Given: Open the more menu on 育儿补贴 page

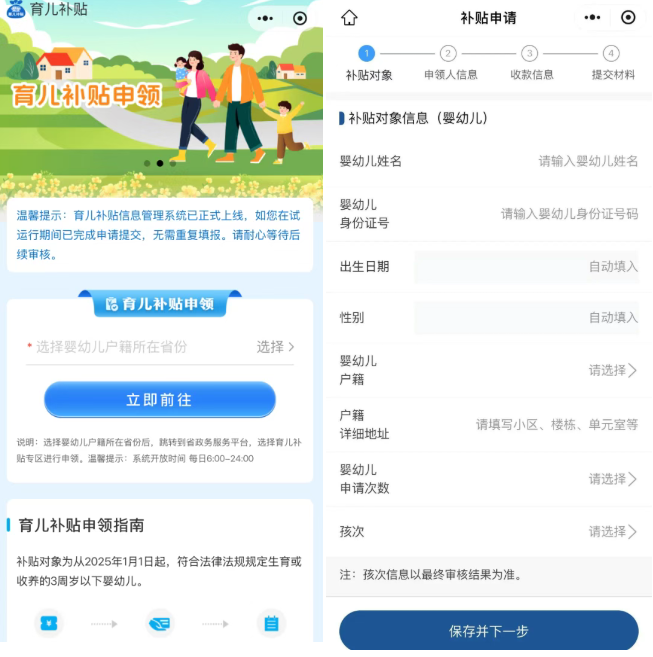Looking at the screenshot, I should tap(264, 18).
